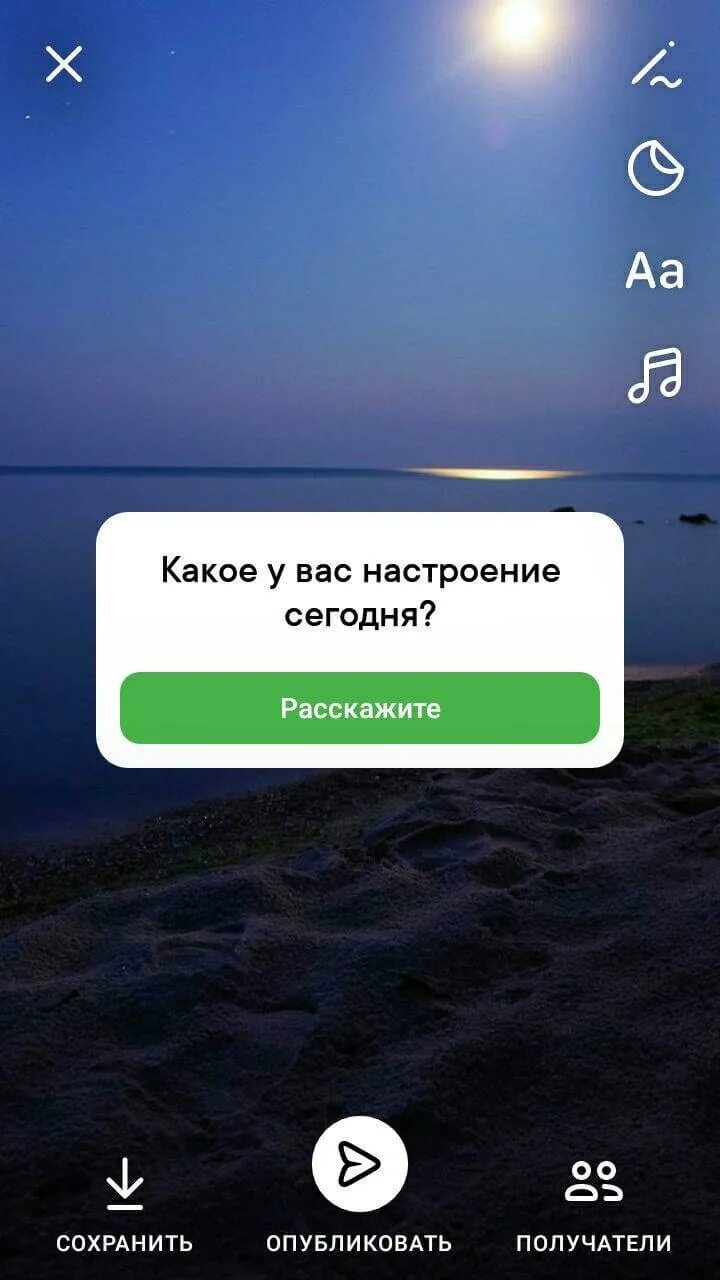Screen dimensions: 720x1280
Task: Open the drawing tool
Action: (656, 65)
